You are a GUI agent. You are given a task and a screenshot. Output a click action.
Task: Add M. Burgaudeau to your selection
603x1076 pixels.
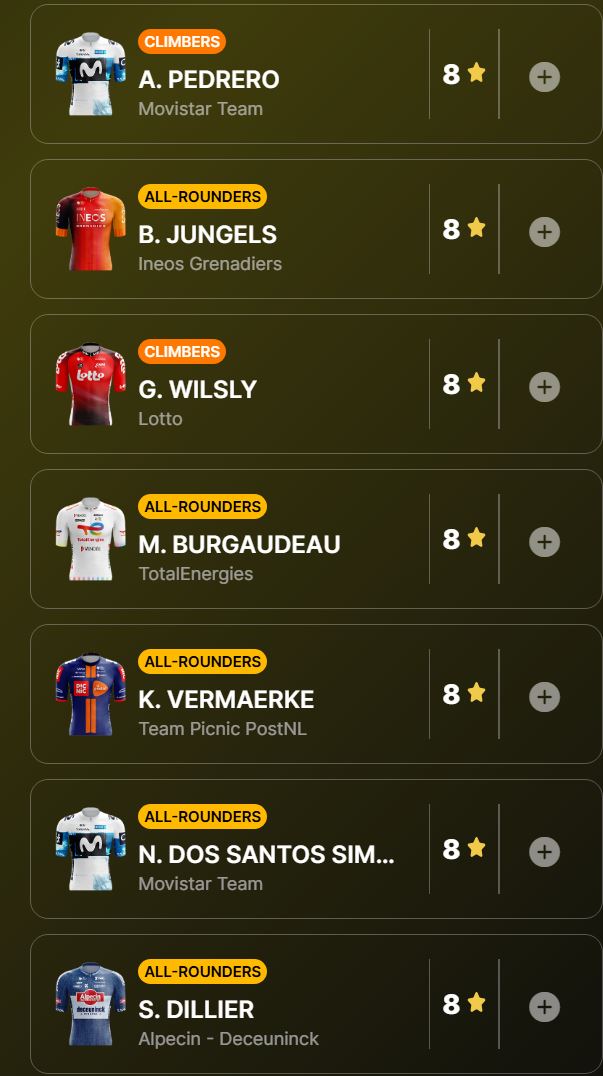pyautogui.click(x=544, y=542)
